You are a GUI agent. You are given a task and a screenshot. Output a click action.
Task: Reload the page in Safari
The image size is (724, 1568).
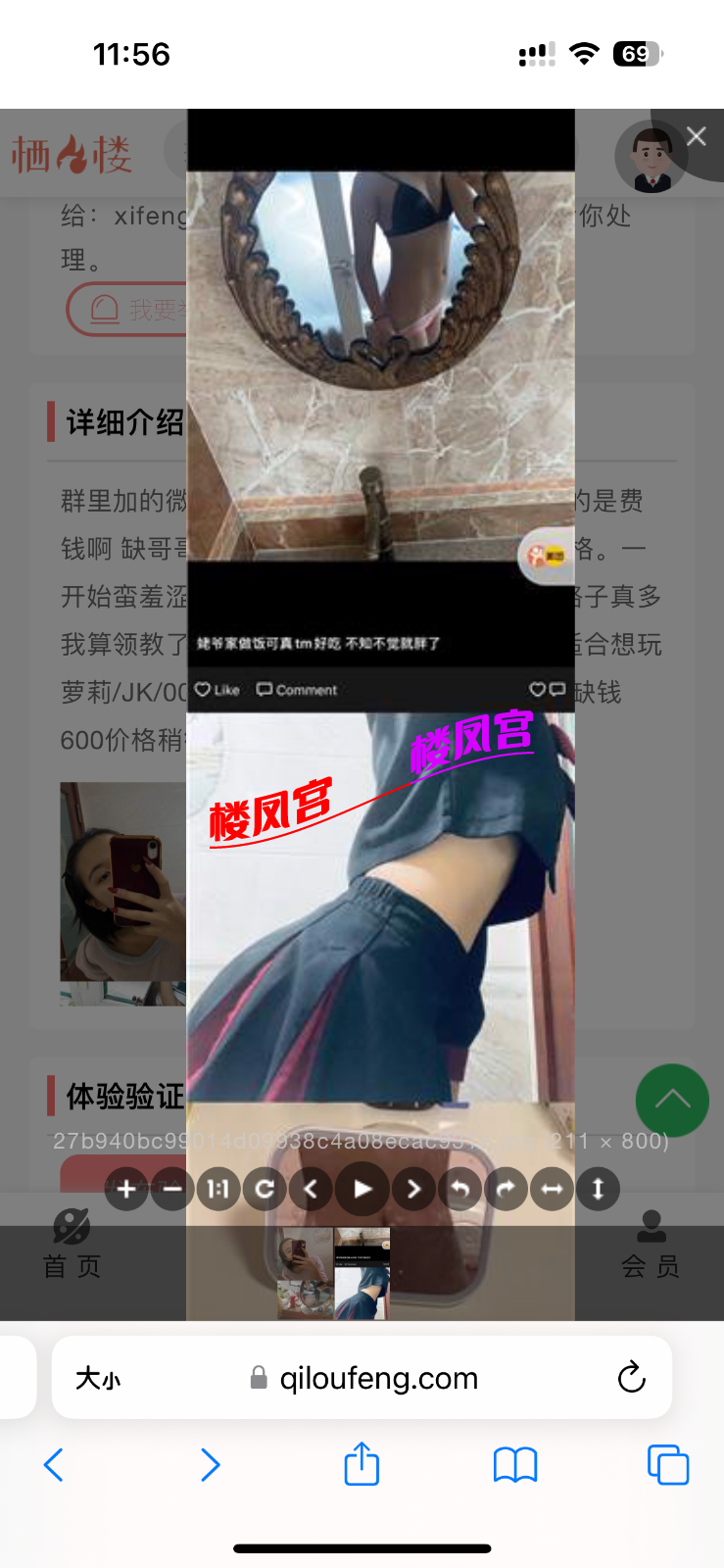pos(631,1378)
